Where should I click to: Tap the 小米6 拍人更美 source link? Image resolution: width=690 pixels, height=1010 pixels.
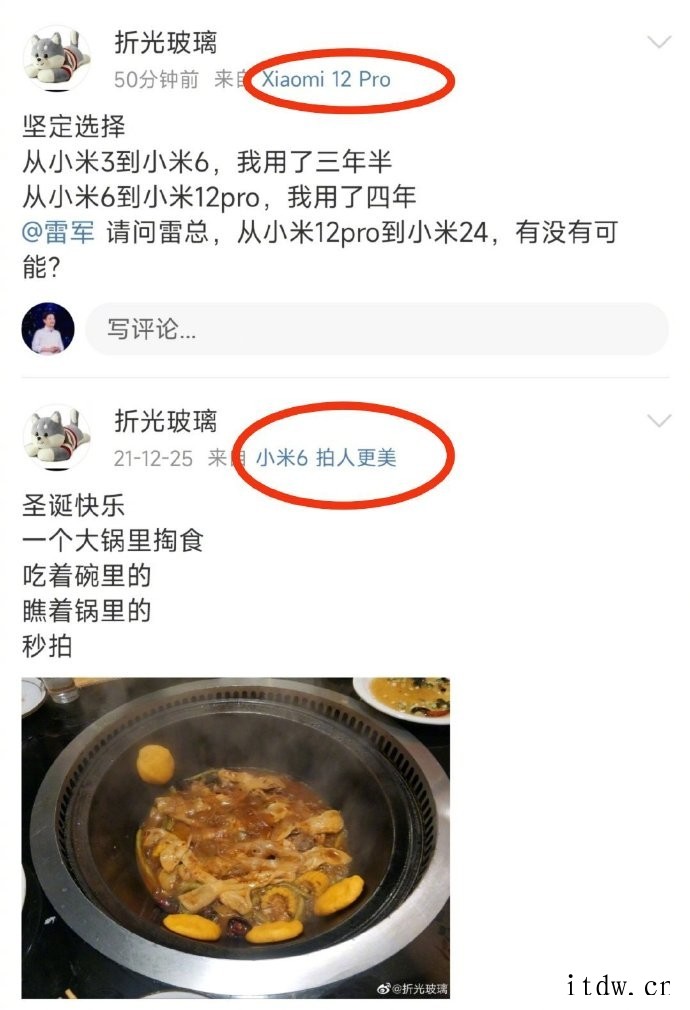click(x=326, y=458)
